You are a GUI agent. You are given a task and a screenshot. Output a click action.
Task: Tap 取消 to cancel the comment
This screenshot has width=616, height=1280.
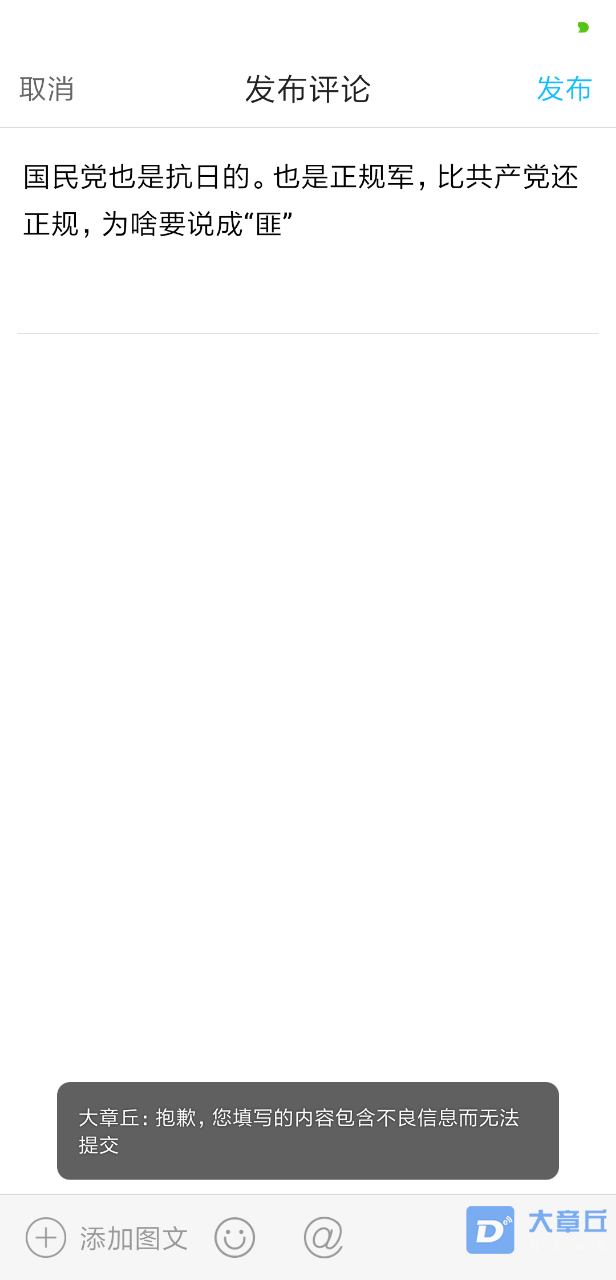pyautogui.click(x=47, y=89)
